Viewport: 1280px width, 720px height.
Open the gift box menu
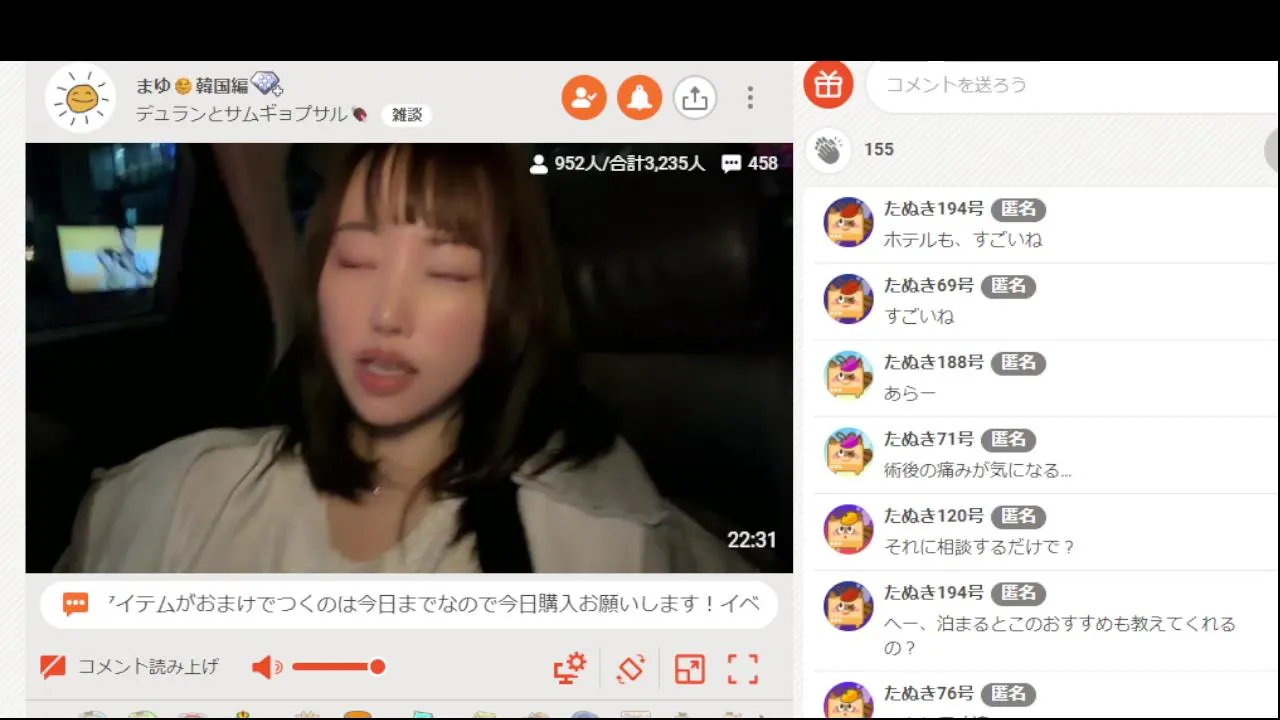[x=828, y=85]
